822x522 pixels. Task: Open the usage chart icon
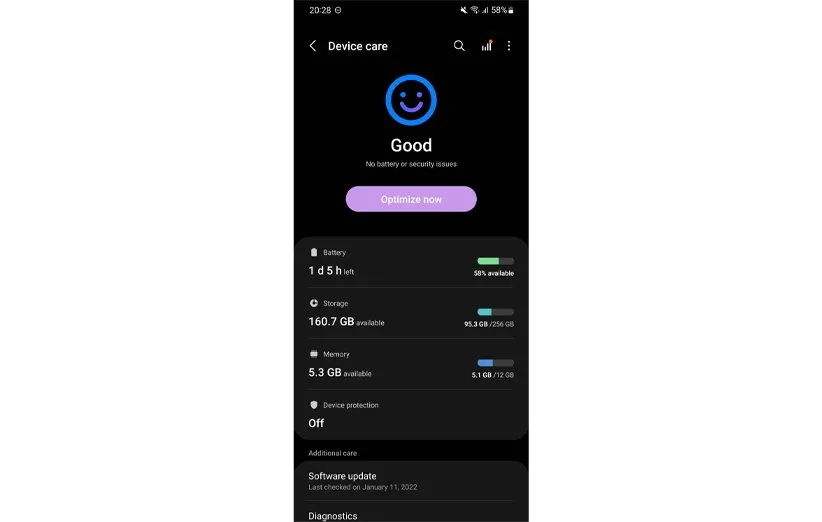point(487,46)
